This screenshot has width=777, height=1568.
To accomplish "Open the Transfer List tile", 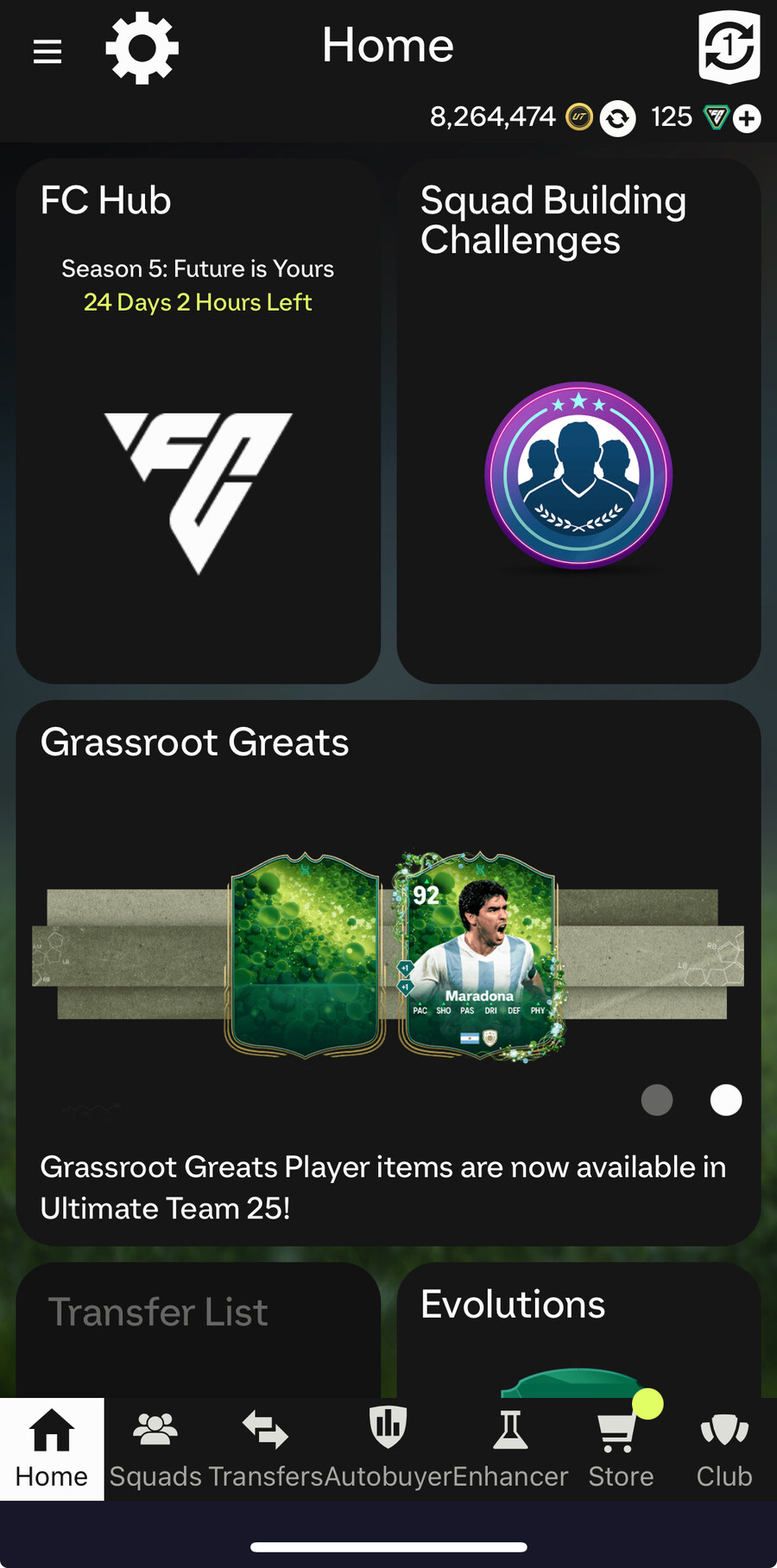I will click(198, 1330).
